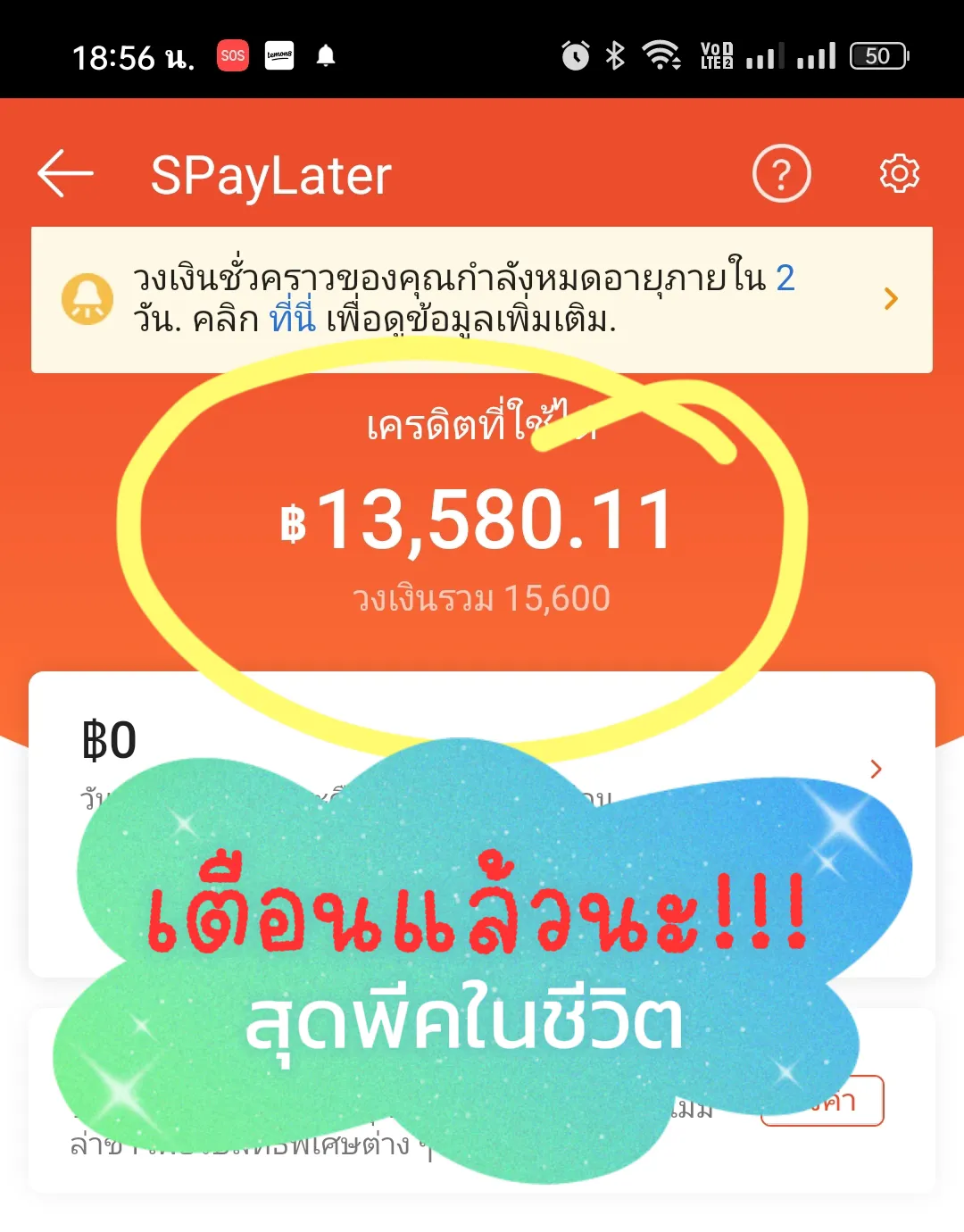Viewport: 964px width, 1232px height.
Task: Tap the Wi-Fi signal icon
Action: click(661, 55)
